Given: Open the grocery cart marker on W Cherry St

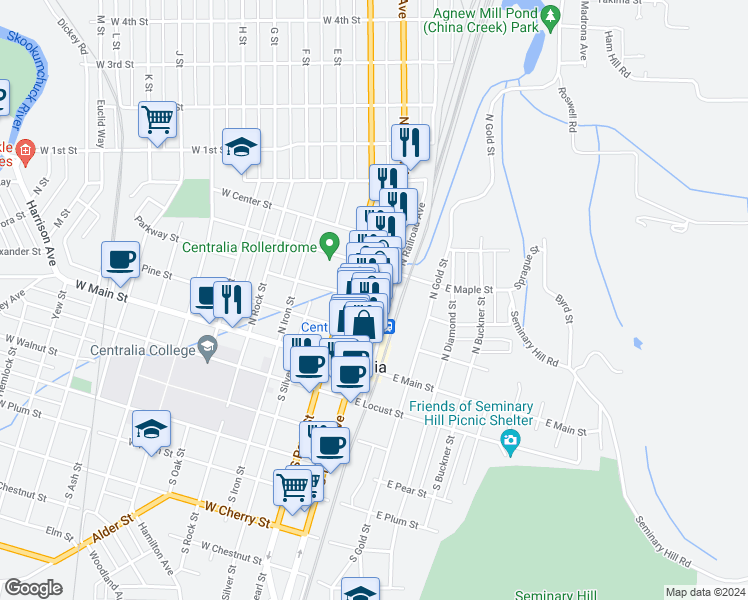Looking at the screenshot, I should tap(293, 487).
